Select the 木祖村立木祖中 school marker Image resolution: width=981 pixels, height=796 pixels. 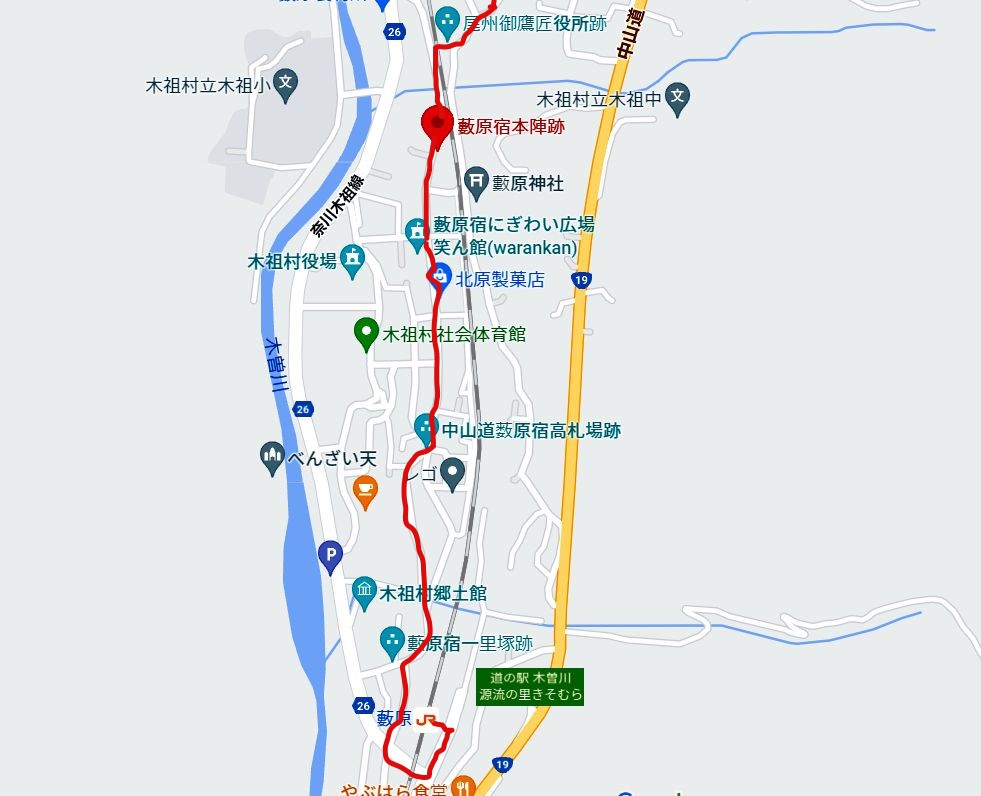[678, 98]
